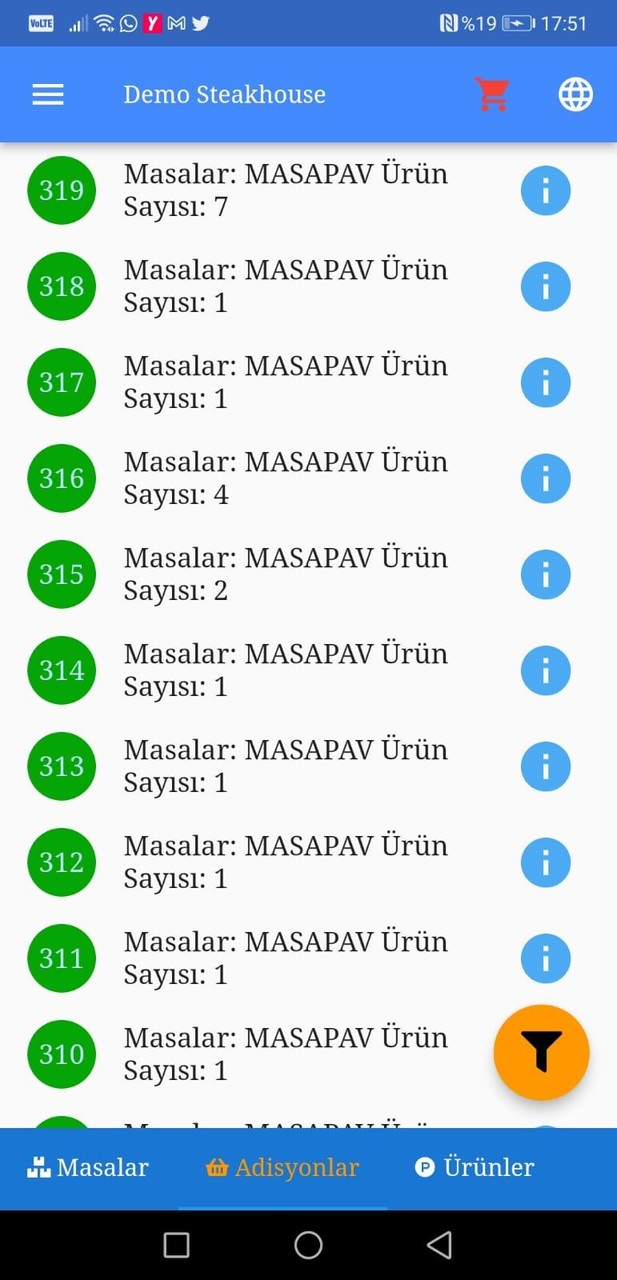Select order 312 in the list
The image size is (617, 1280).
pyautogui.click(x=285, y=862)
